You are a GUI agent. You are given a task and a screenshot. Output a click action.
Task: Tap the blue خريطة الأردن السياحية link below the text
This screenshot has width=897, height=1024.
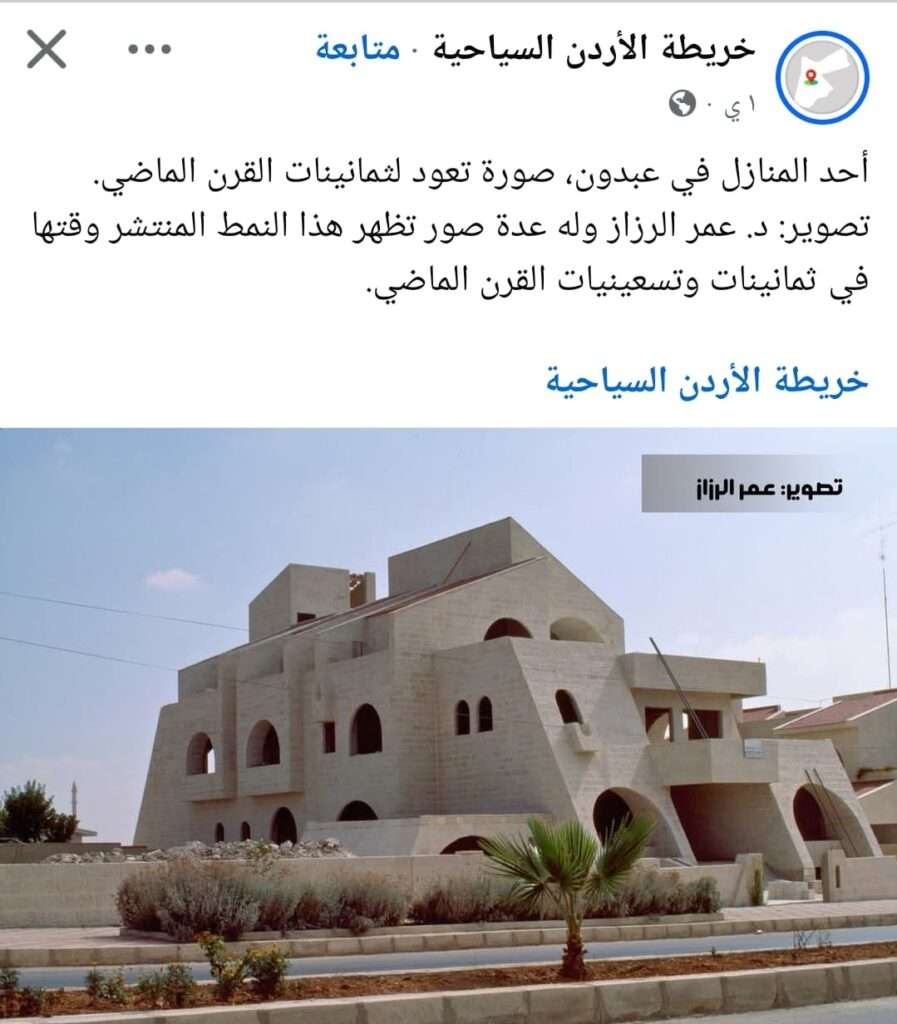click(707, 380)
